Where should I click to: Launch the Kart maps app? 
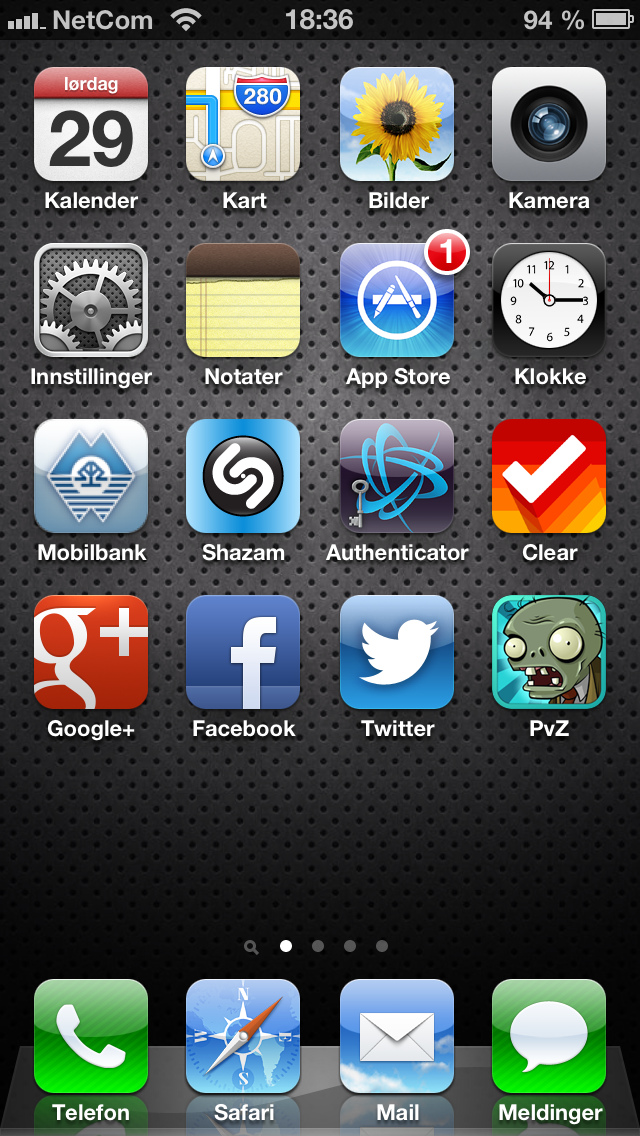[x=243, y=124]
